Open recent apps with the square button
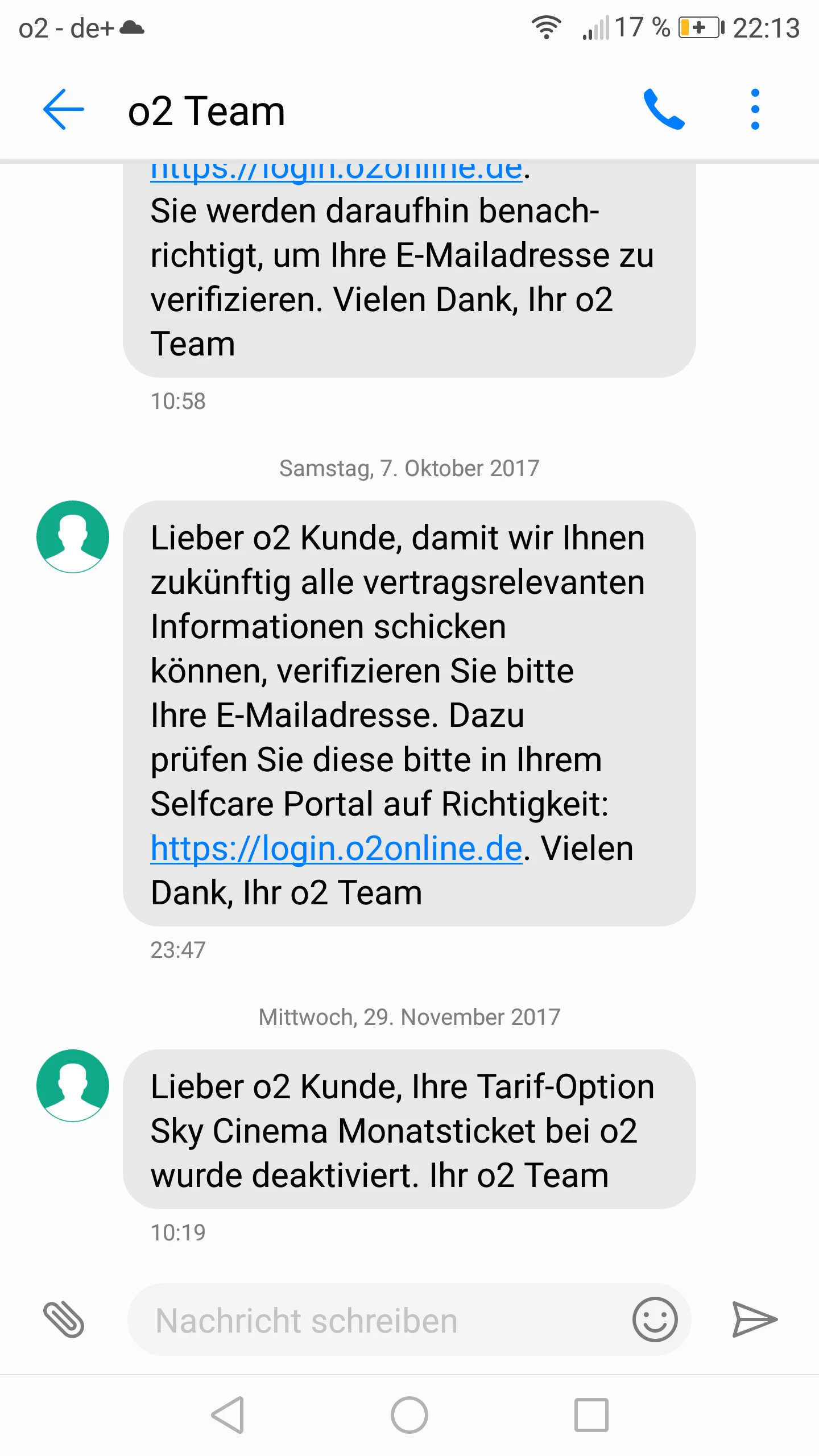 pyautogui.click(x=591, y=1415)
